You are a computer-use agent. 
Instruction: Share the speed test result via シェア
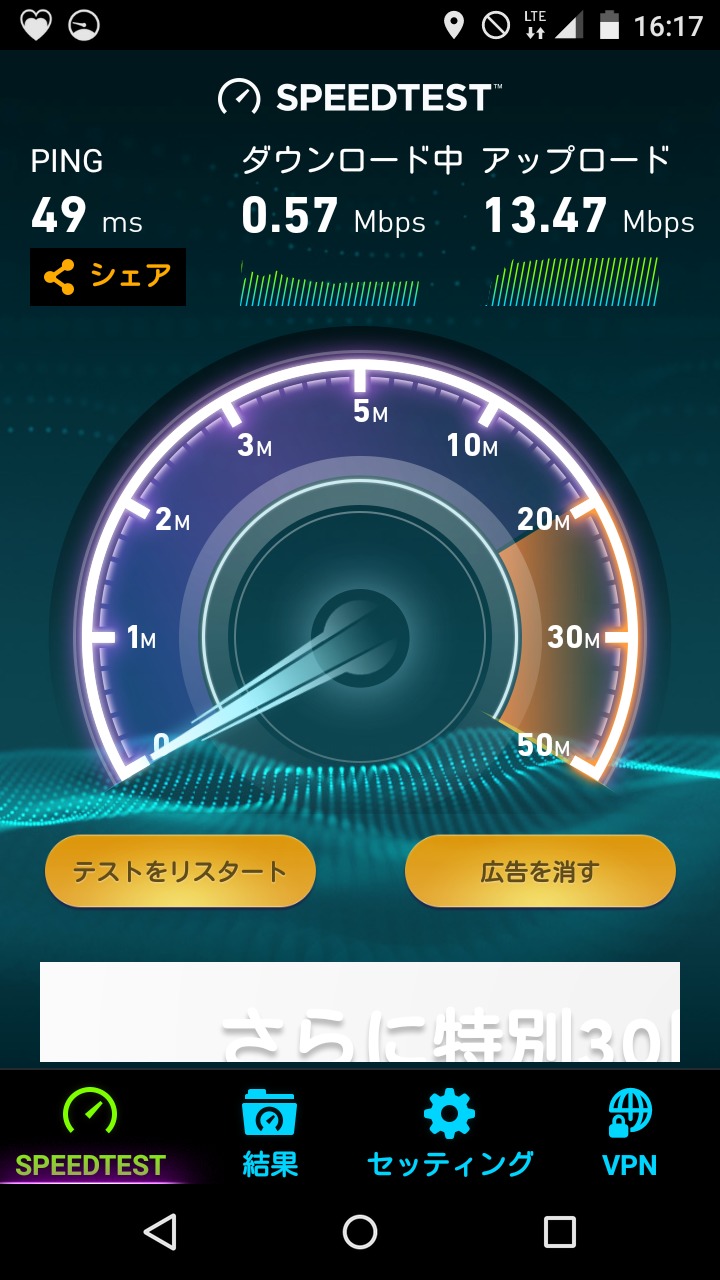[108, 277]
